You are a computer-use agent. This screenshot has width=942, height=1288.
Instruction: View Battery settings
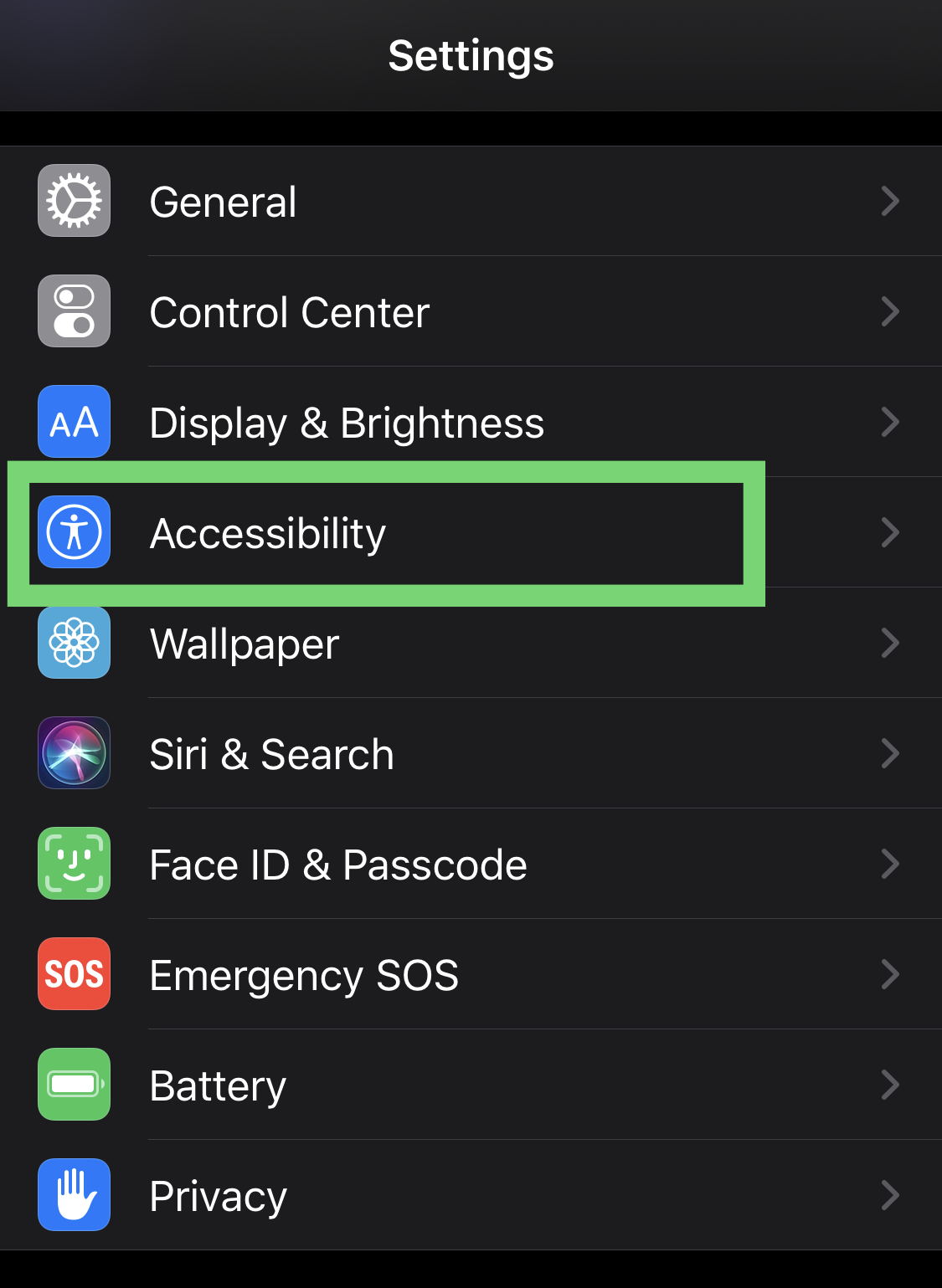tap(469, 1085)
